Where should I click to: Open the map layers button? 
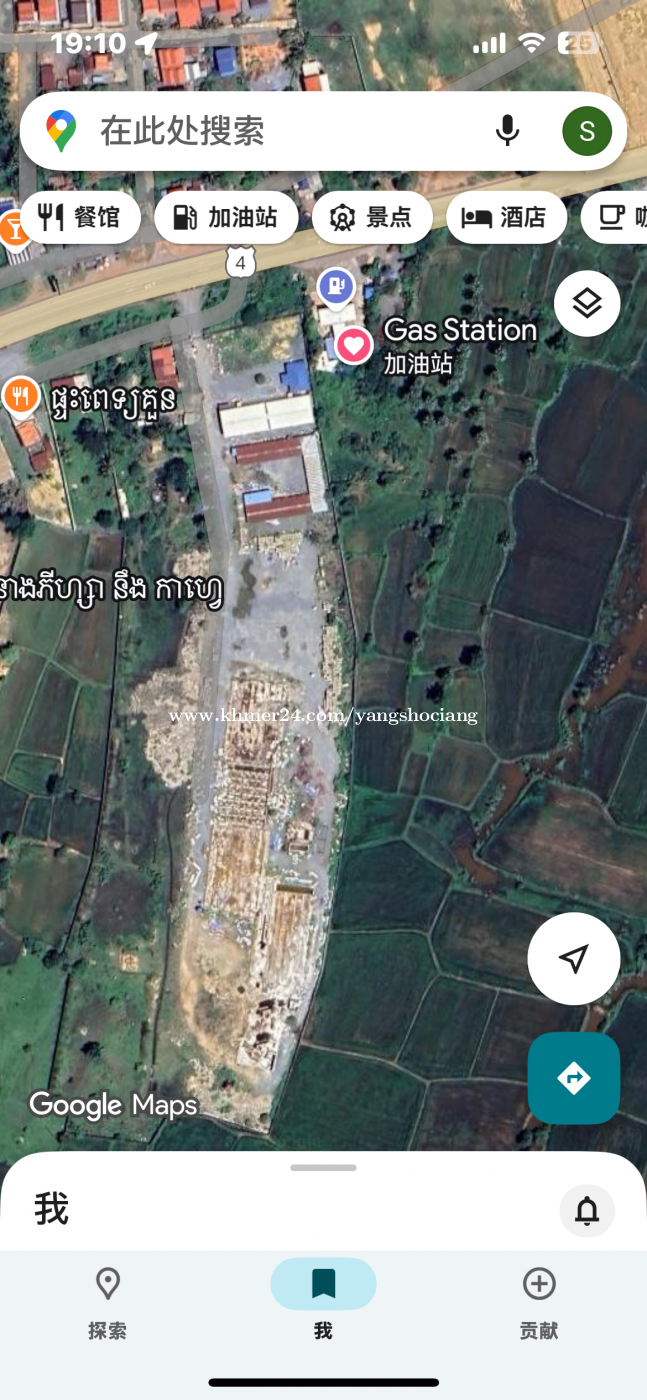click(x=587, y=303)
